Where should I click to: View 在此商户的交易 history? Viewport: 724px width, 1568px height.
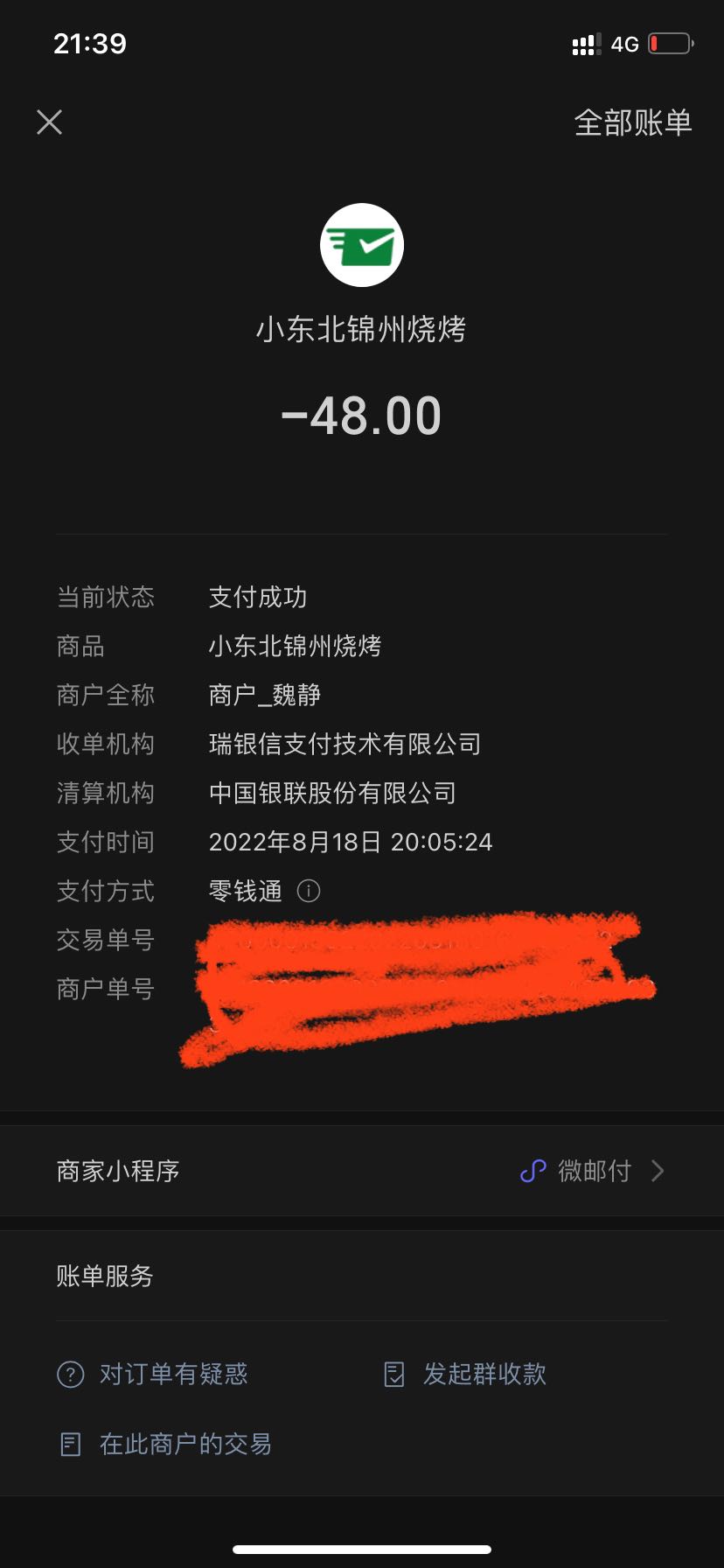165,1444
